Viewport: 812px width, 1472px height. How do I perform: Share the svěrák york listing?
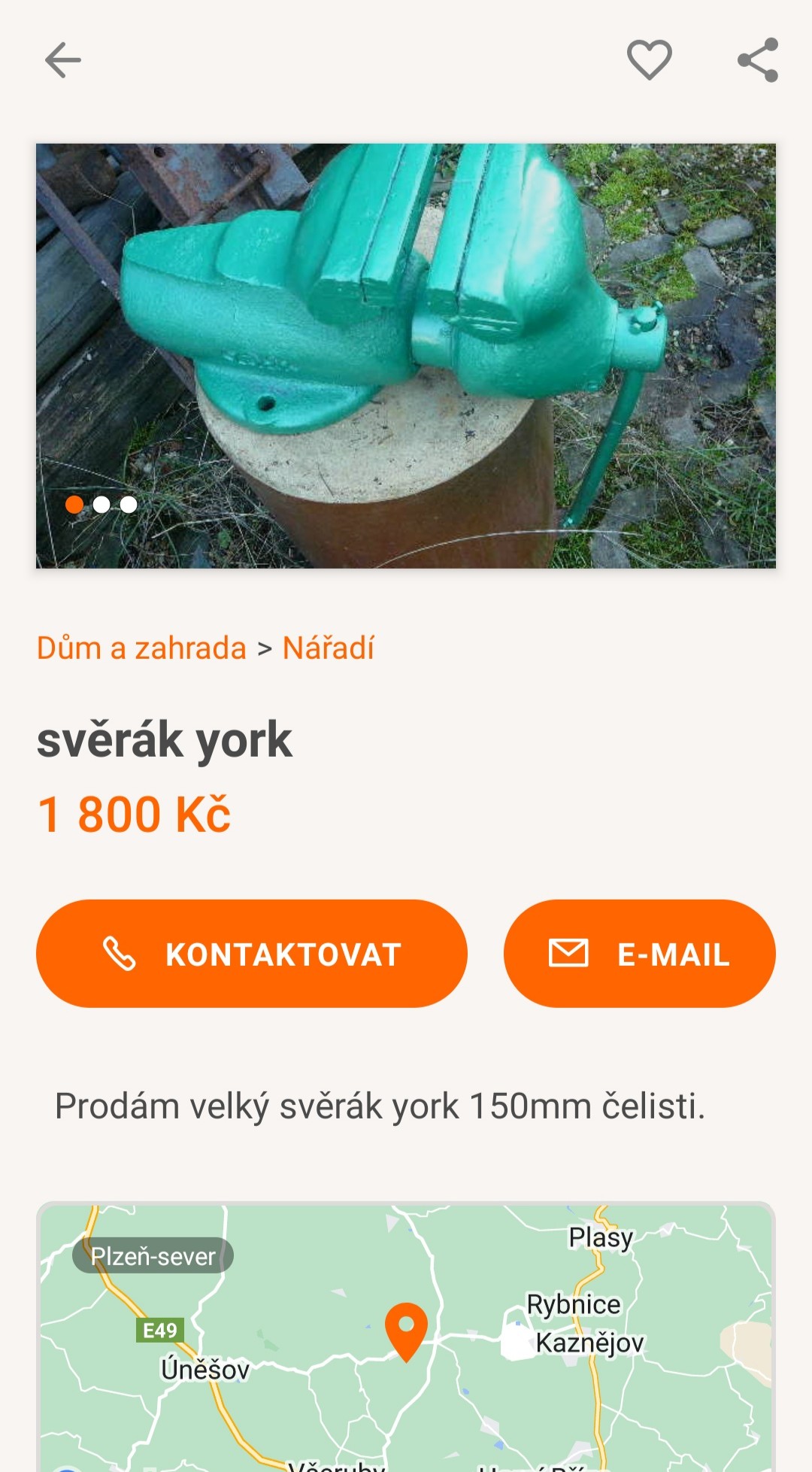point(757,60)
